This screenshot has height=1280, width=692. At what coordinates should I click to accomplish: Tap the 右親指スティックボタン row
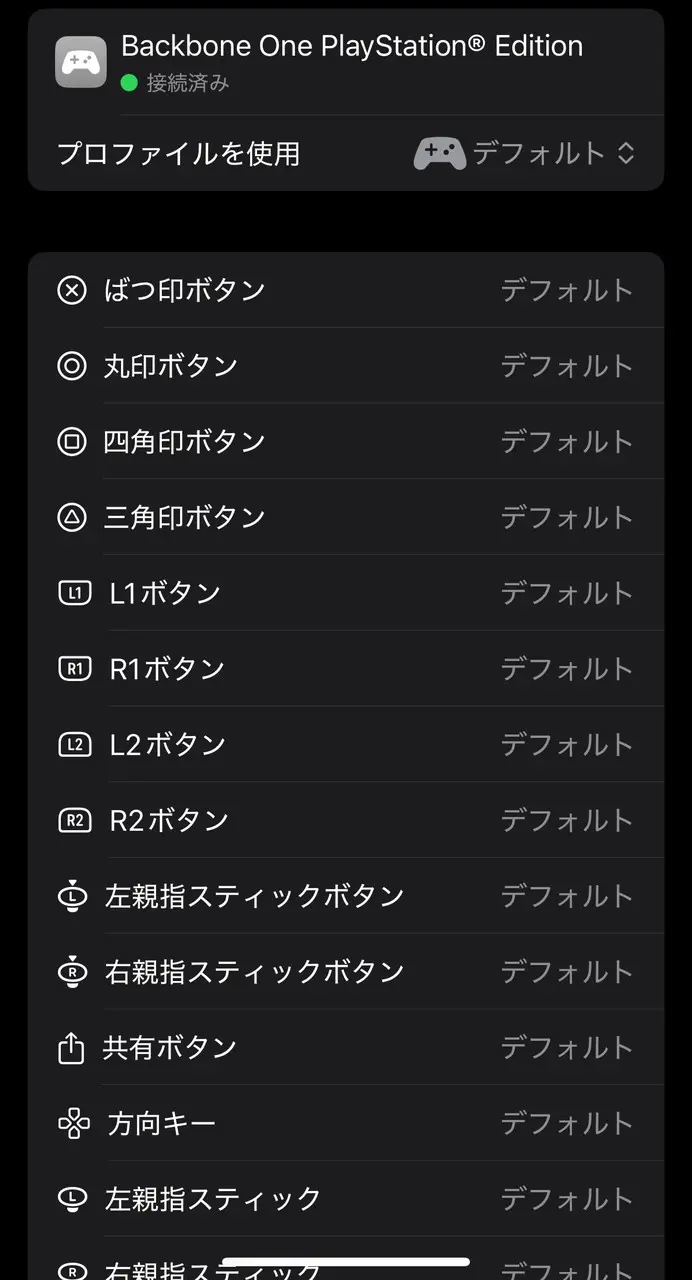pyautogui.click(x=345, y=972)
